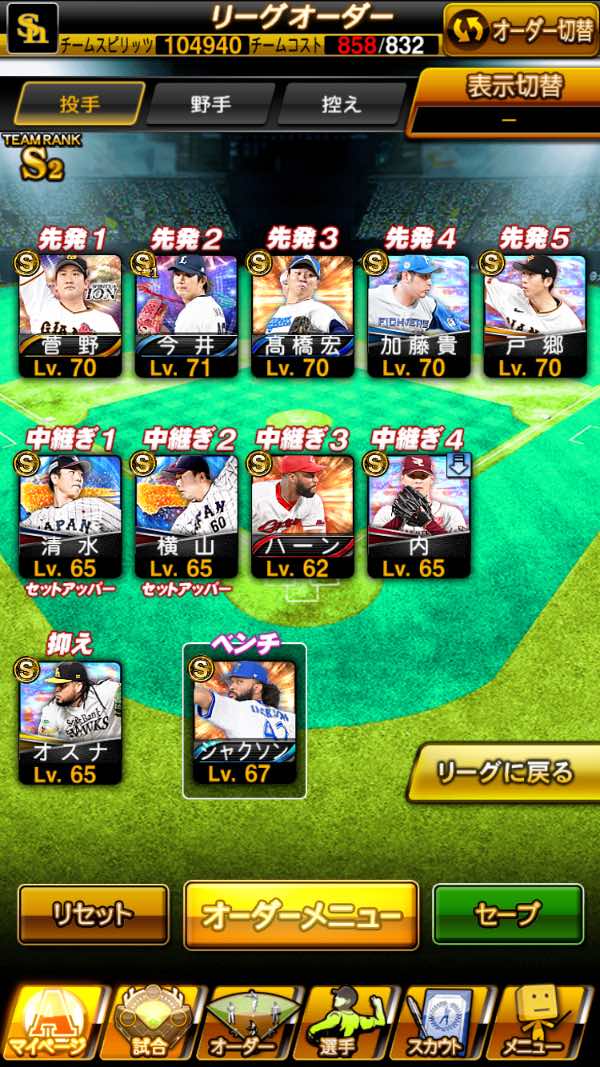Save the order with セーブ
The image size is (600, 1067).
click(x=507, y=914)
